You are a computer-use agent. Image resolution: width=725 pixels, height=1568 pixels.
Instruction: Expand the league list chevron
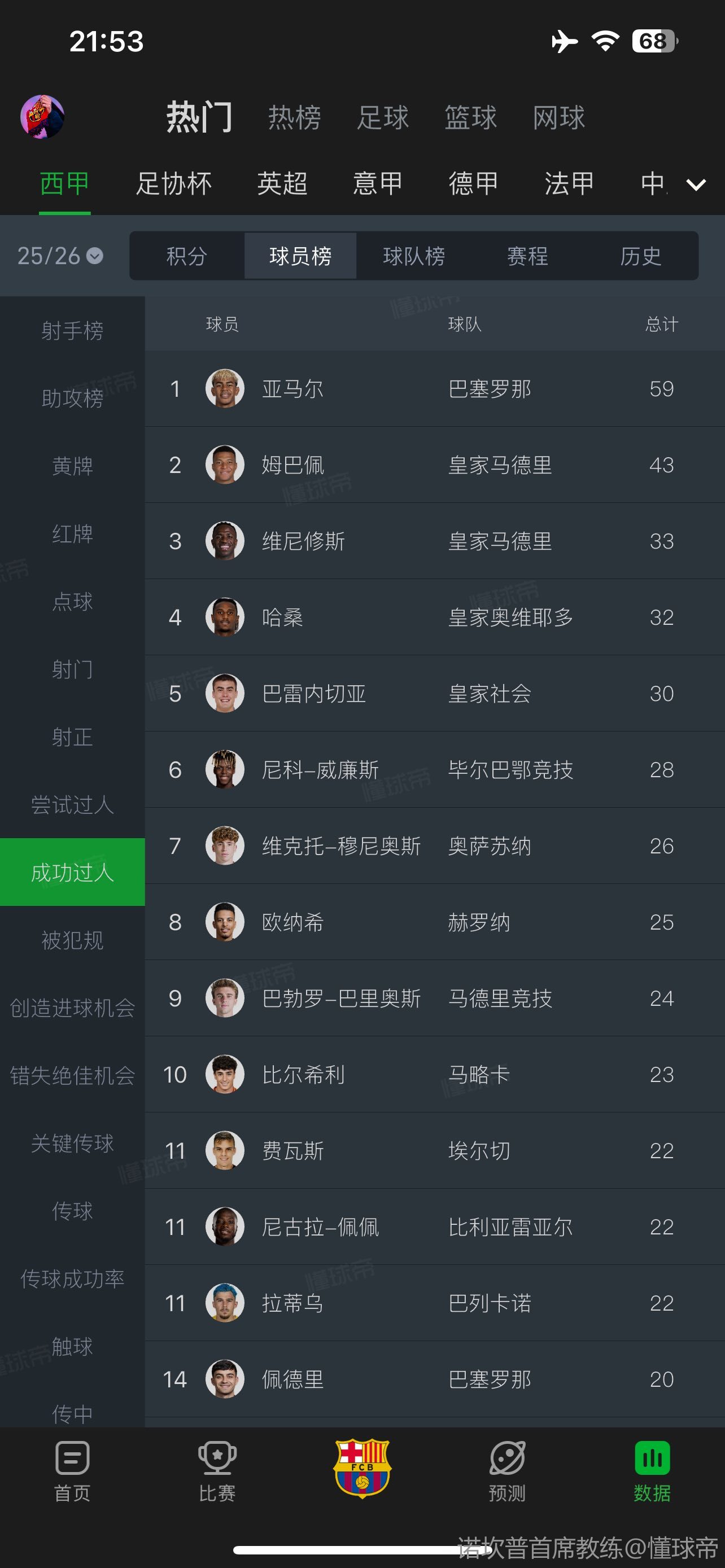696,185
